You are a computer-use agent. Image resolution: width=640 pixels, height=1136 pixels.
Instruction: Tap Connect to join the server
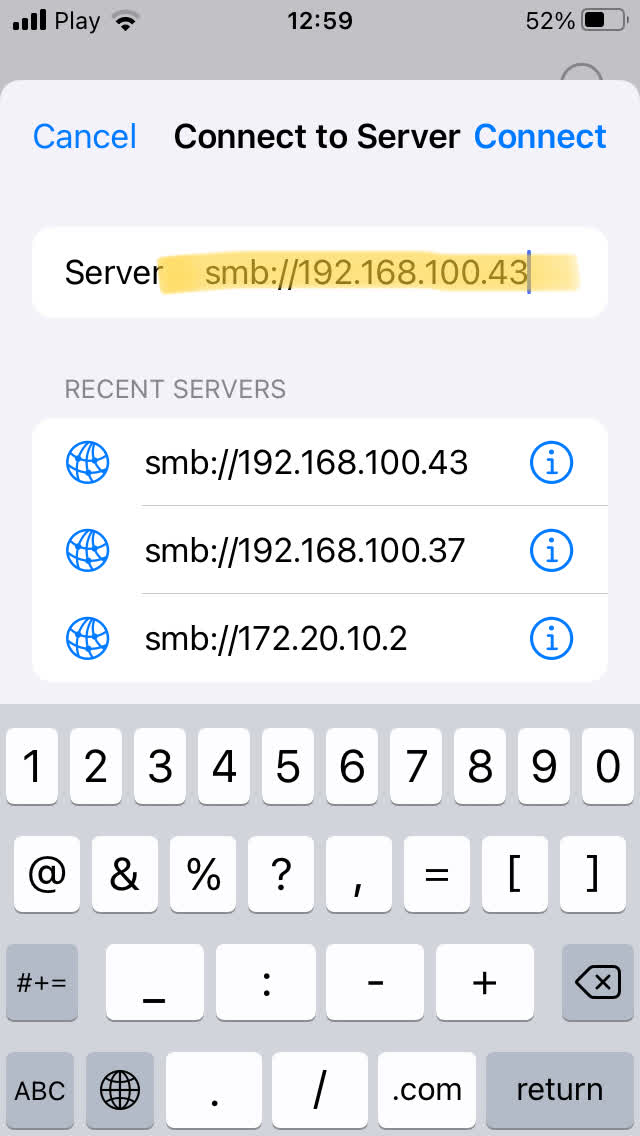tap(540, 136)
